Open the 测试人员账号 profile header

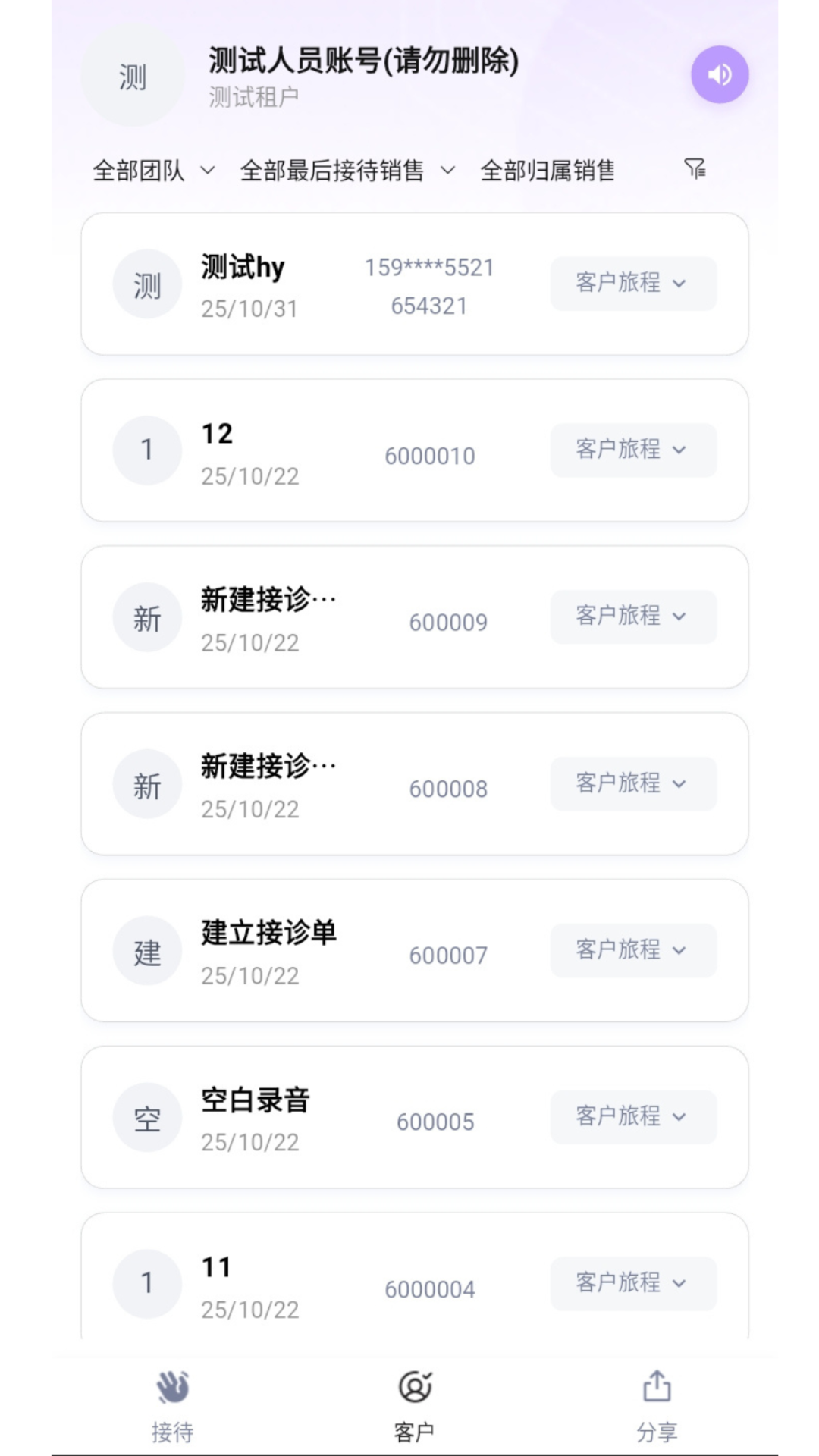[362, 63]
